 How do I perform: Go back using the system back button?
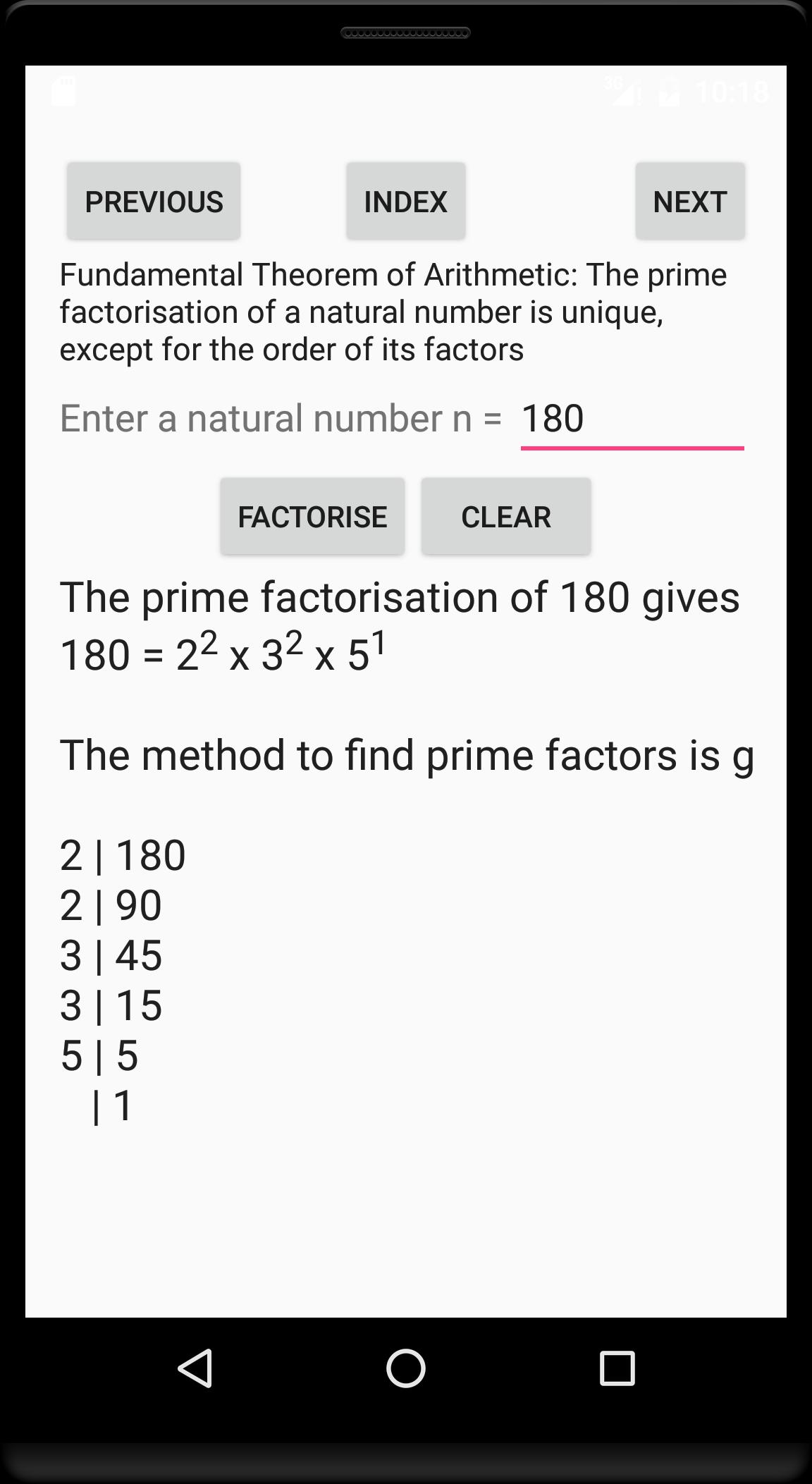point(195,1368)
